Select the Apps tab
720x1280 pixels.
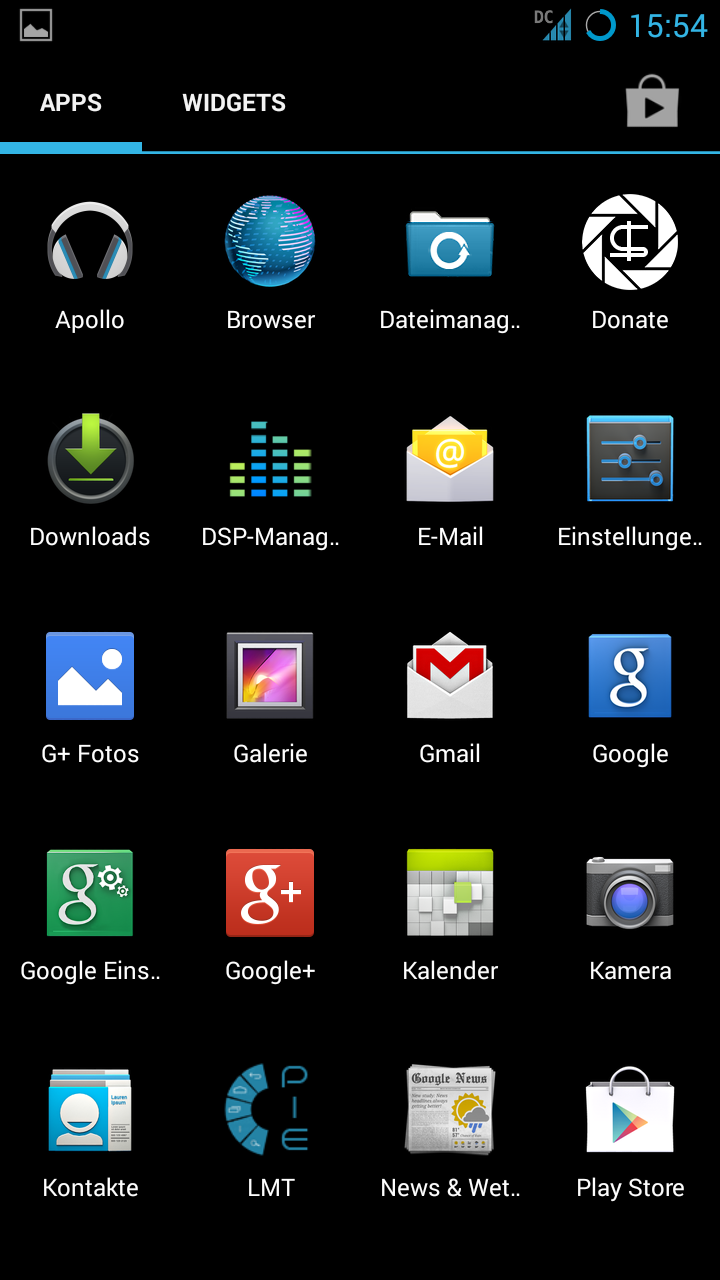click(71, 103)
